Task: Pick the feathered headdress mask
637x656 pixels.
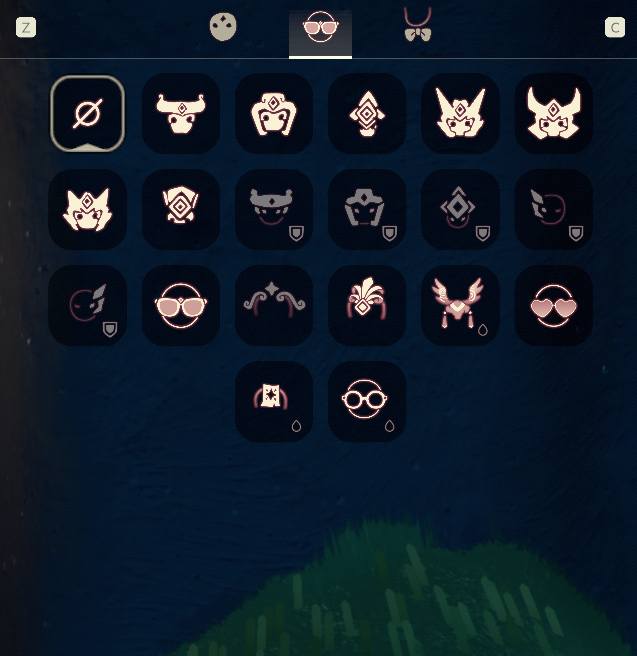Action: 367,306
